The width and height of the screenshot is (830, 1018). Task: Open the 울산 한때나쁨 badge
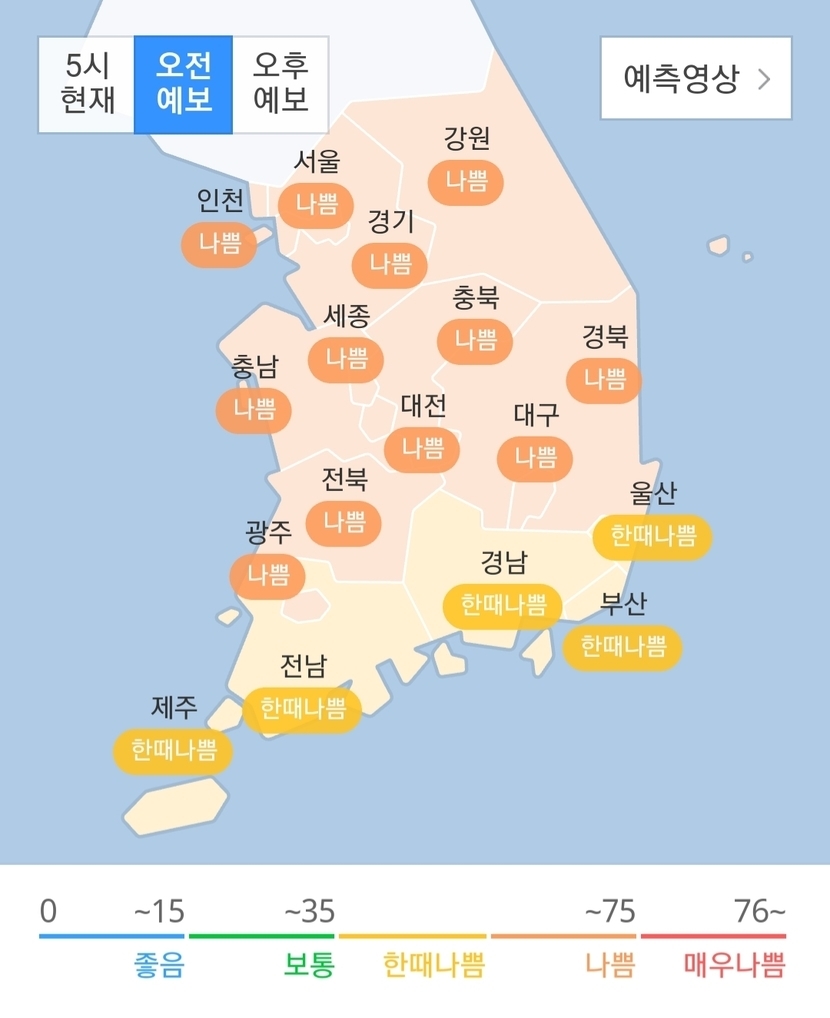pos(652,536)
